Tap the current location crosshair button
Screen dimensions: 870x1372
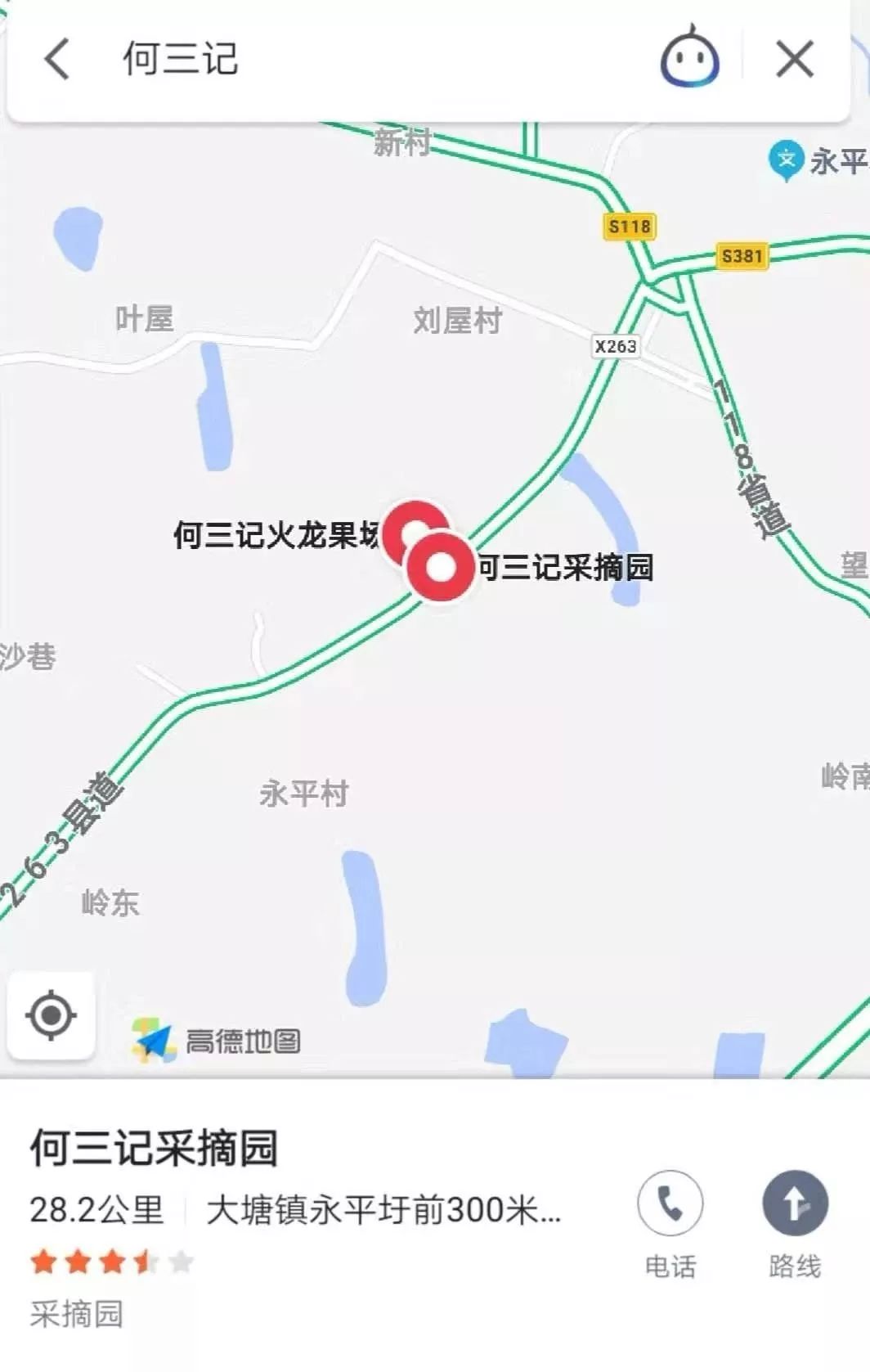coord(52,1017)
